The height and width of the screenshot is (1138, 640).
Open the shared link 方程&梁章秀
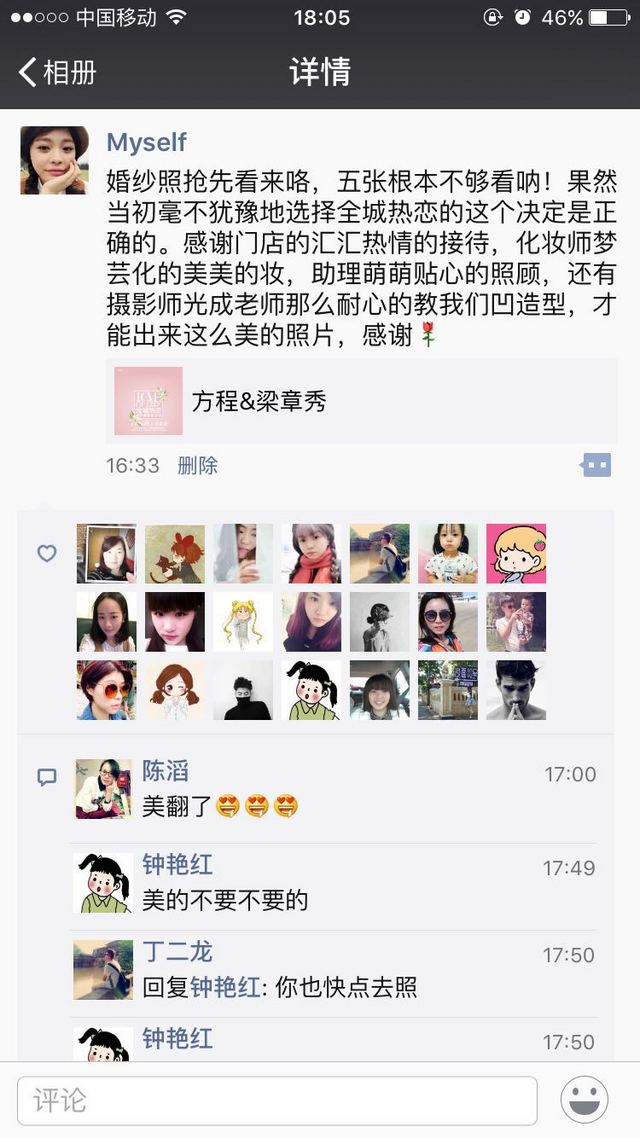[361, 401]
